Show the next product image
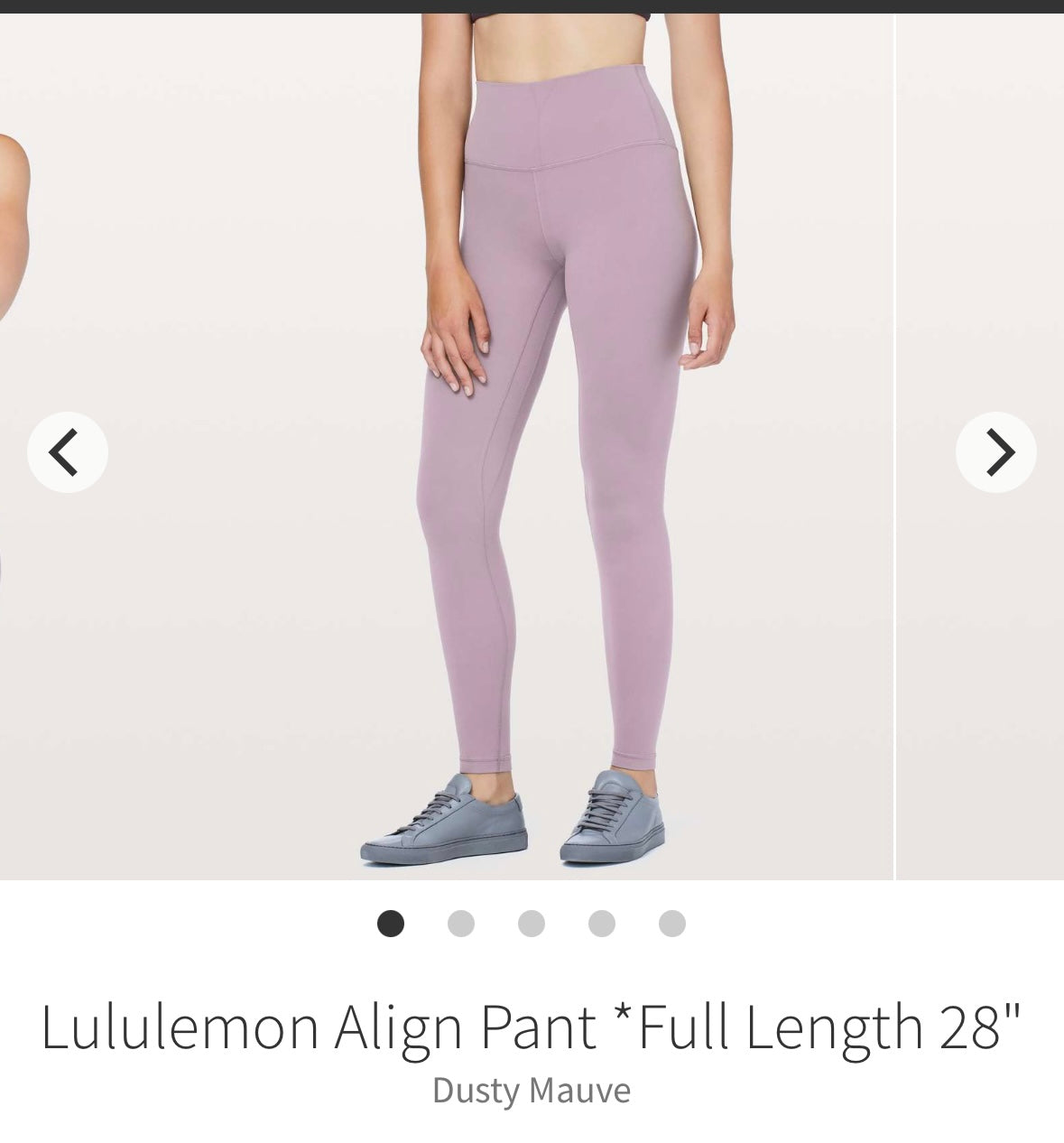1064x1143 pixels. point(996,452)
